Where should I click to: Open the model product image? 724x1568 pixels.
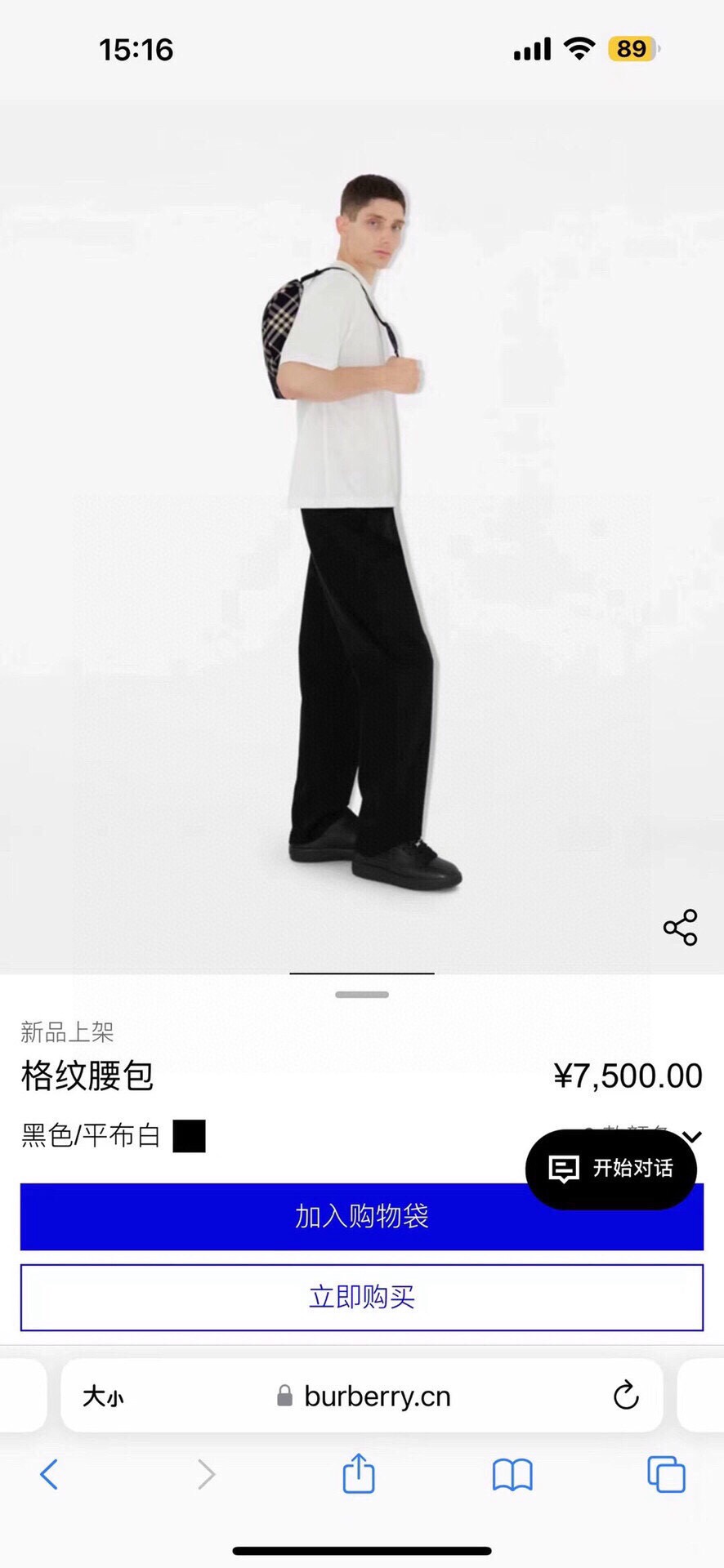tap(361, 531)
